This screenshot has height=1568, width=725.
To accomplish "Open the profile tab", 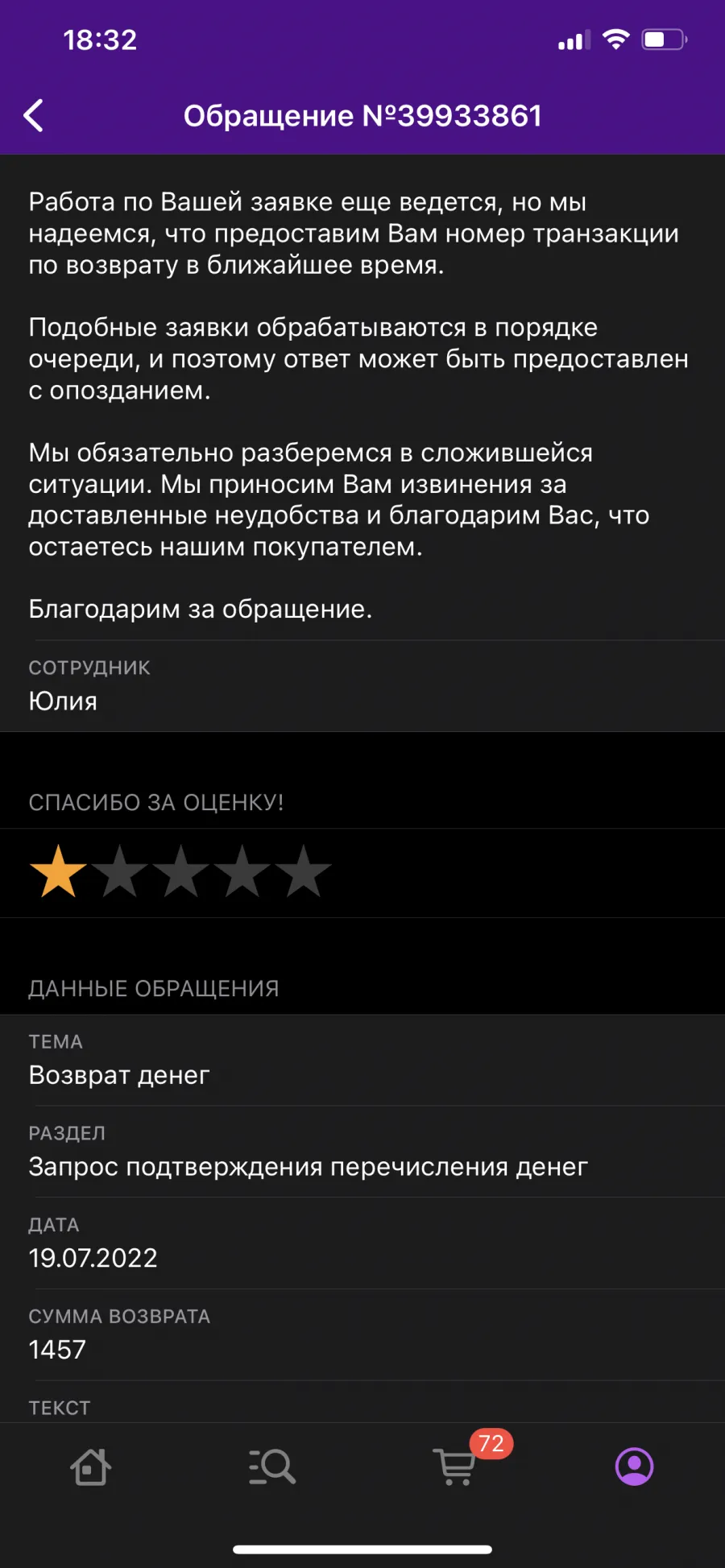I will click(635, 1466).
